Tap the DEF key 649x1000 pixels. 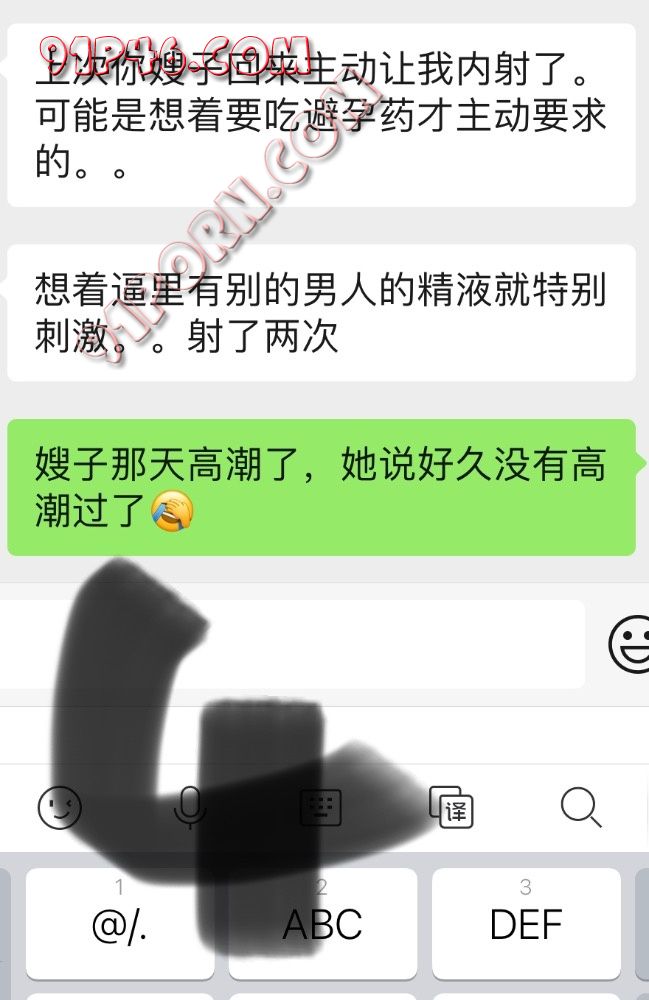[x=525, y=921]
